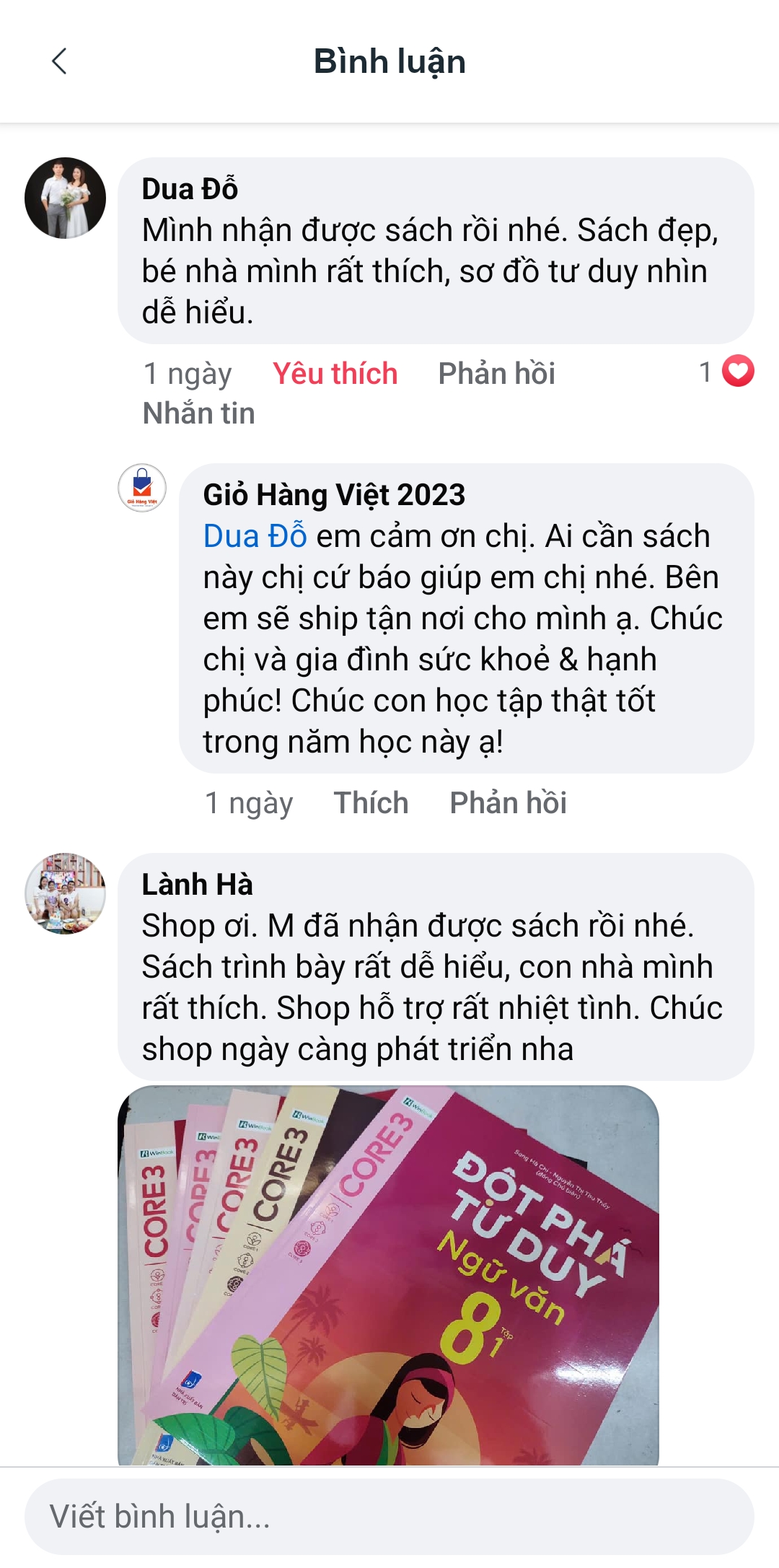
Task: Open Giỏ Hàng Việt 2023 avatar
Action: coord(142,489)
